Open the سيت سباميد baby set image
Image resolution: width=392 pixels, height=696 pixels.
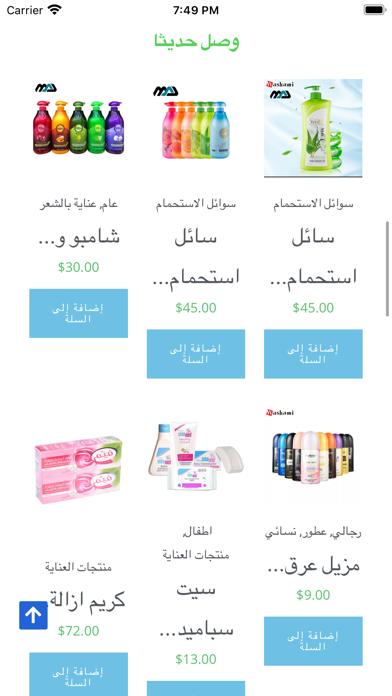click(x=196, y=456)
